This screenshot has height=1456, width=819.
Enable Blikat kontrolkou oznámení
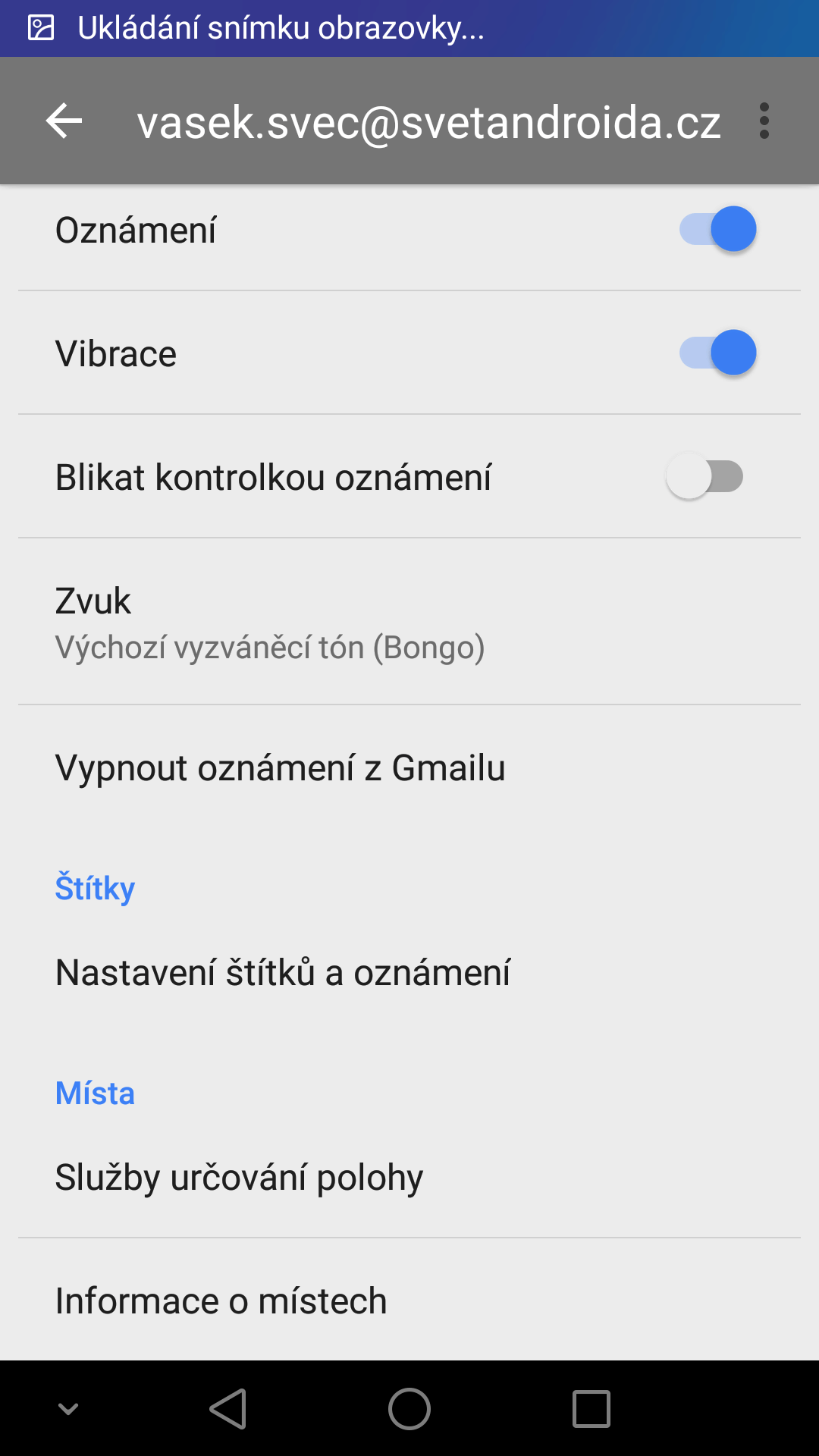click(x=705, y=476)
